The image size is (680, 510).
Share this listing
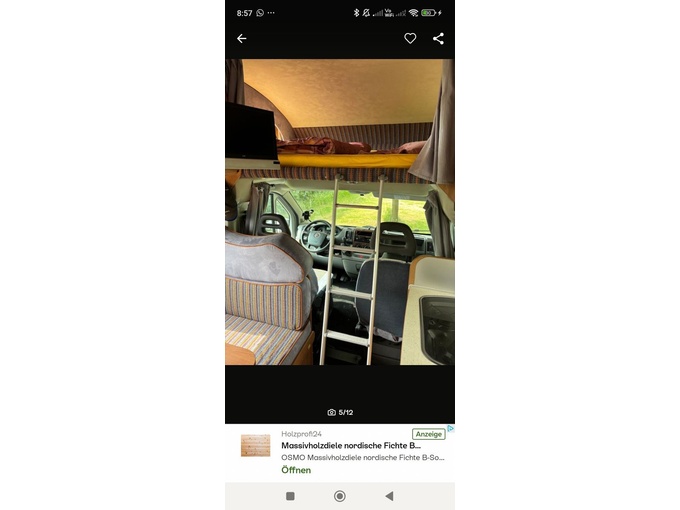[438, 38]
